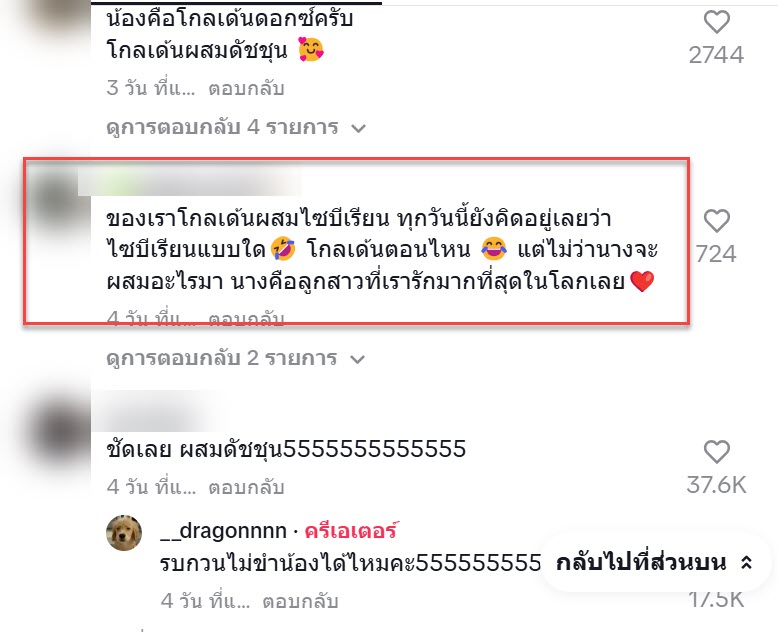
Task: Like the comment with 37.6K likes
Action: click(x=716, y=451)
